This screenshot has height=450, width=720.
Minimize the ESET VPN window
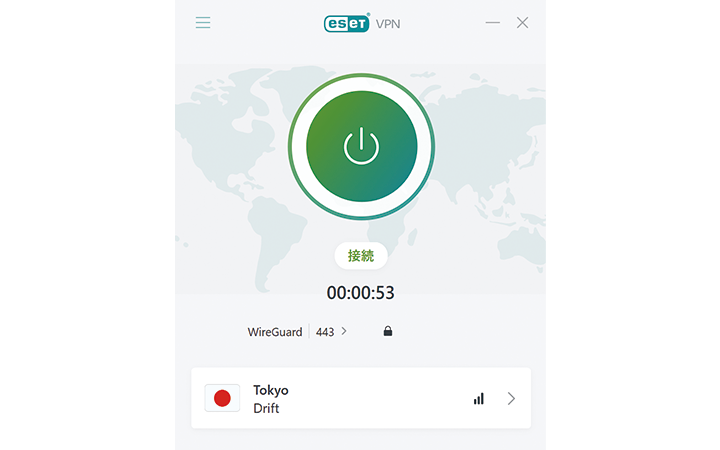tap(492, 22)
